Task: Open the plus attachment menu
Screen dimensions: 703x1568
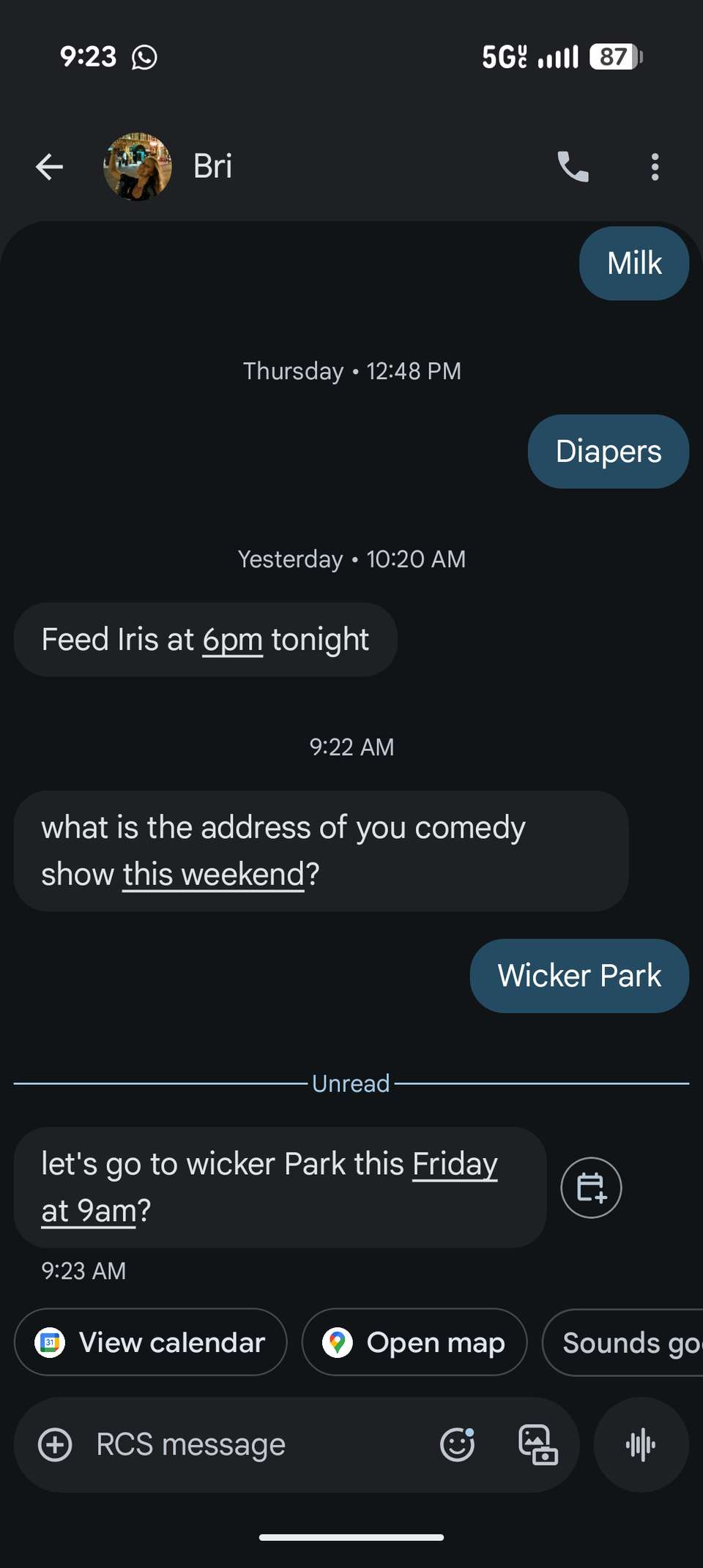Action: click(x=55, y=1445)
